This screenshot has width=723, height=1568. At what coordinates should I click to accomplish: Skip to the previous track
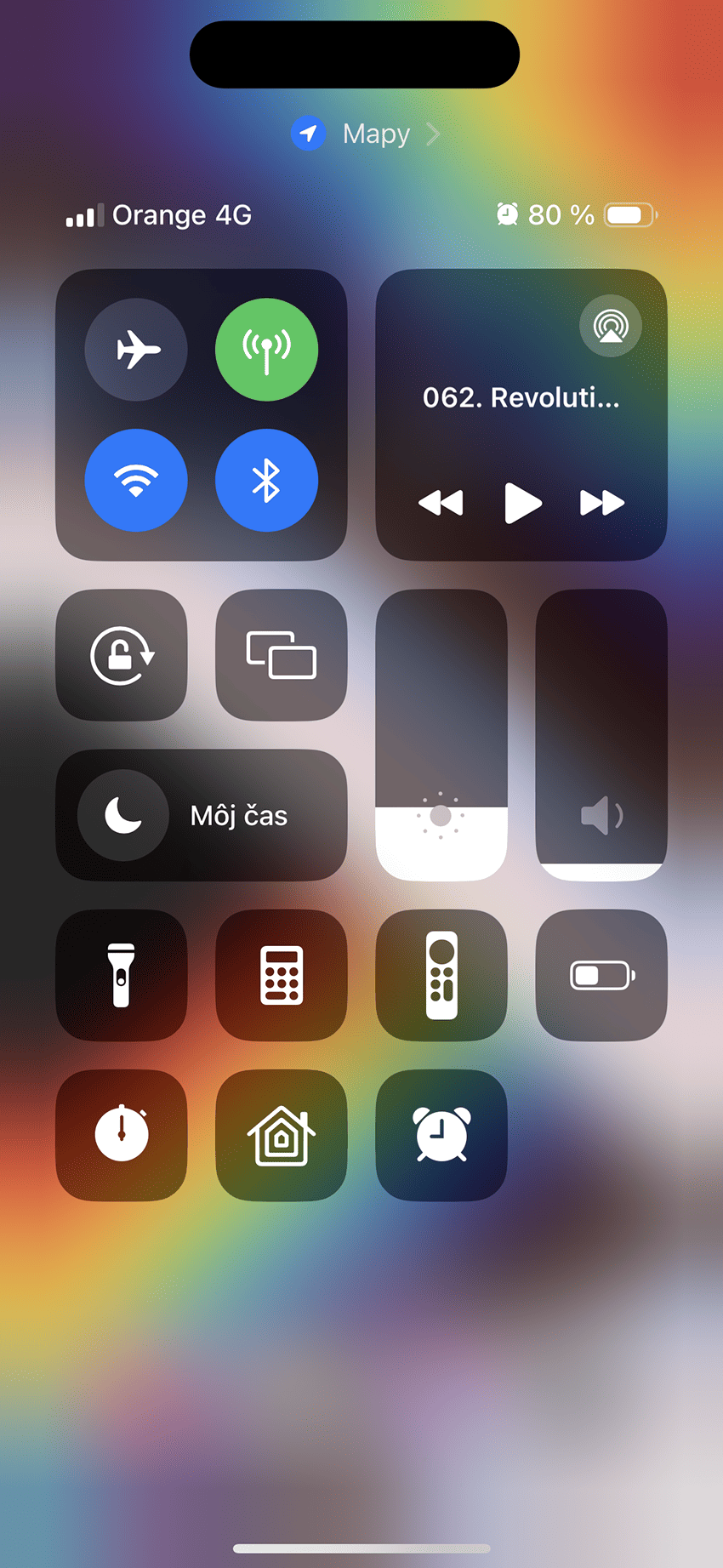(441, 503)
